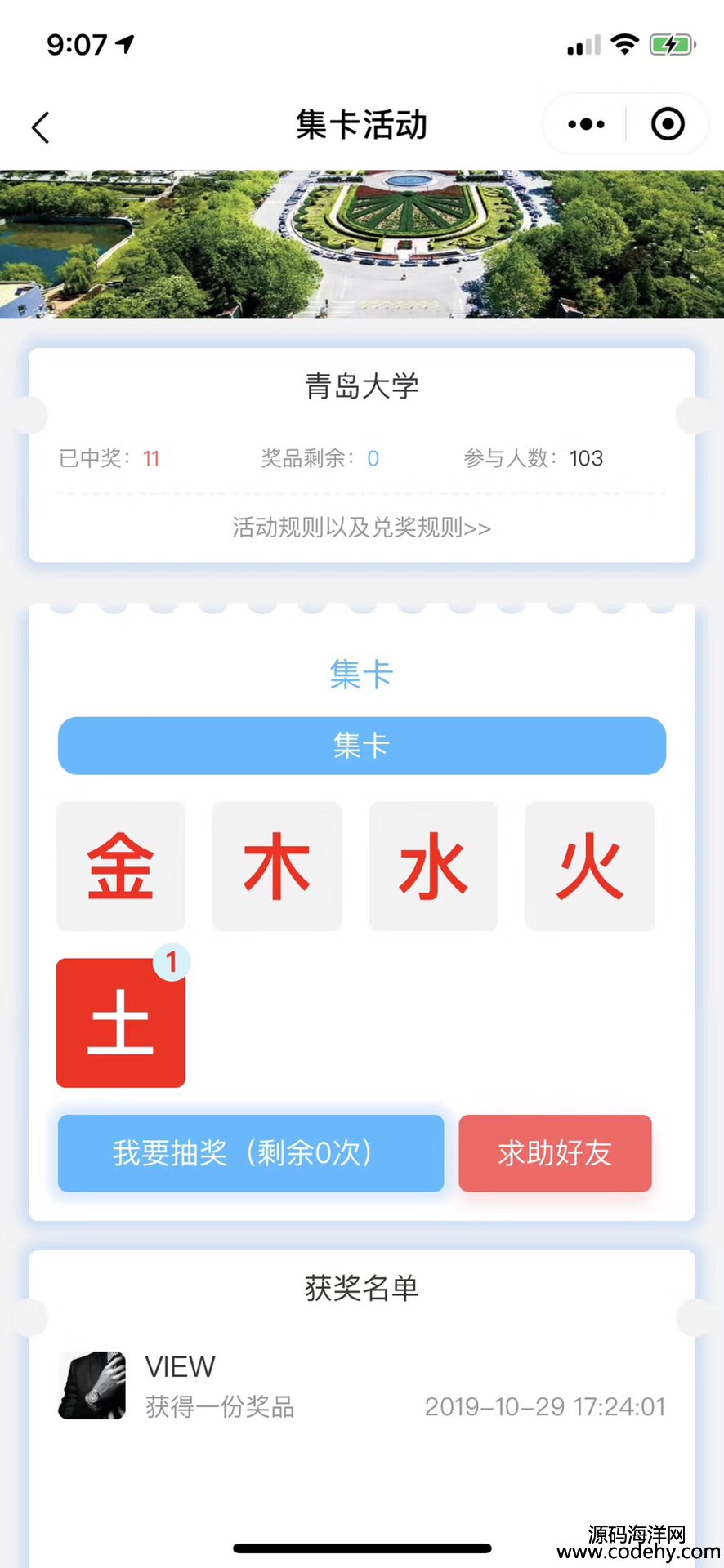724x1568 pixels.
Task: Open the mini program three-dot menu
Action: pos(586,125)
